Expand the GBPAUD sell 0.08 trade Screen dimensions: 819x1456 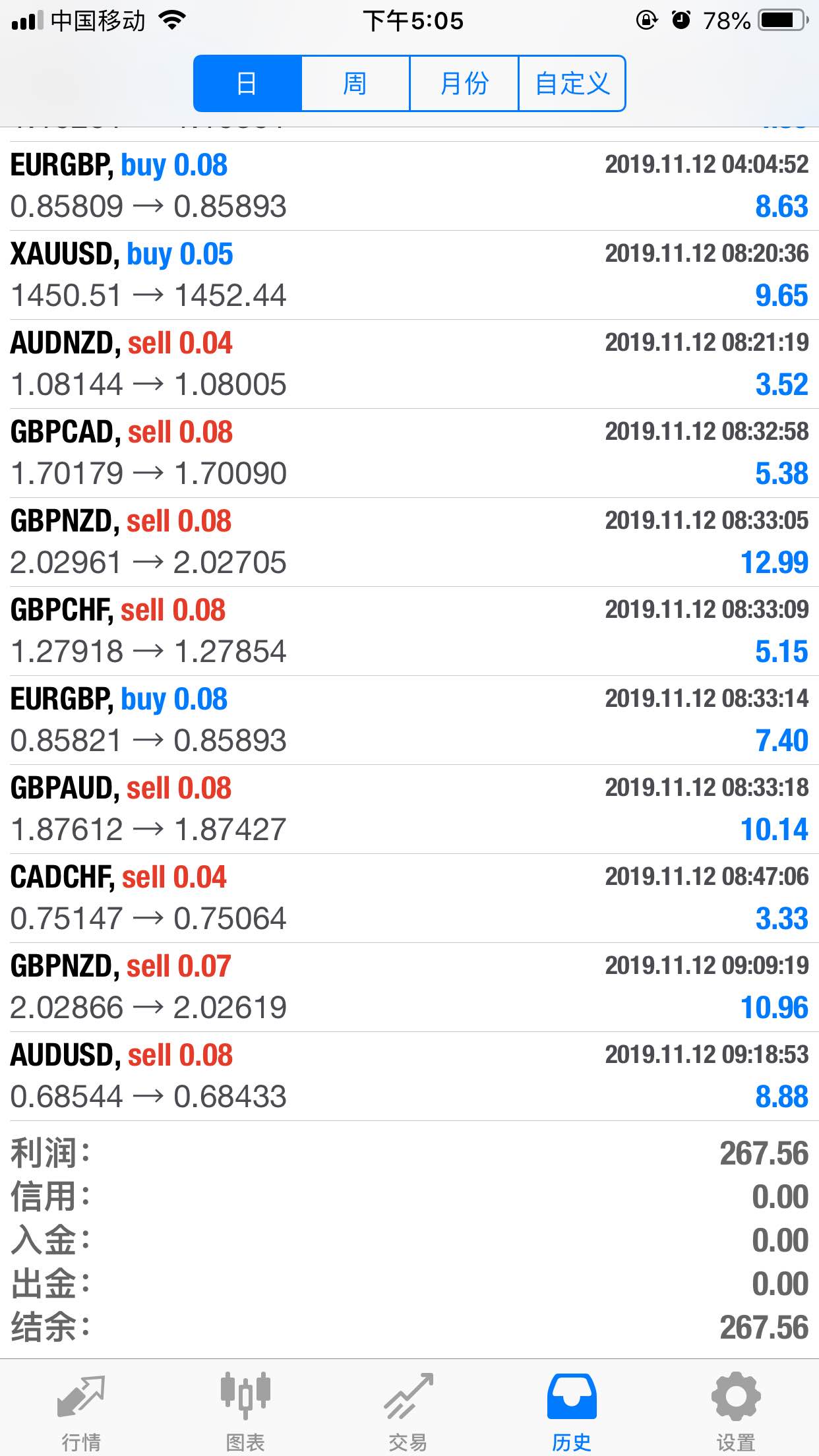pos(409,809)
